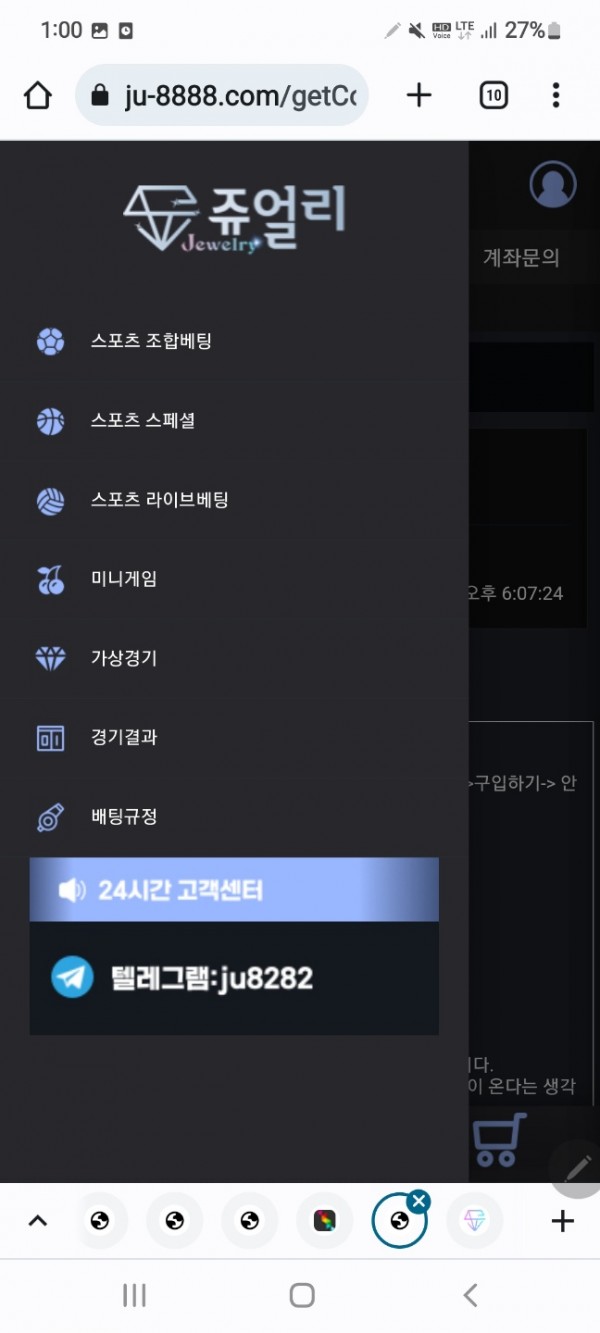Open 가상경기 menu item

point(123,658)
